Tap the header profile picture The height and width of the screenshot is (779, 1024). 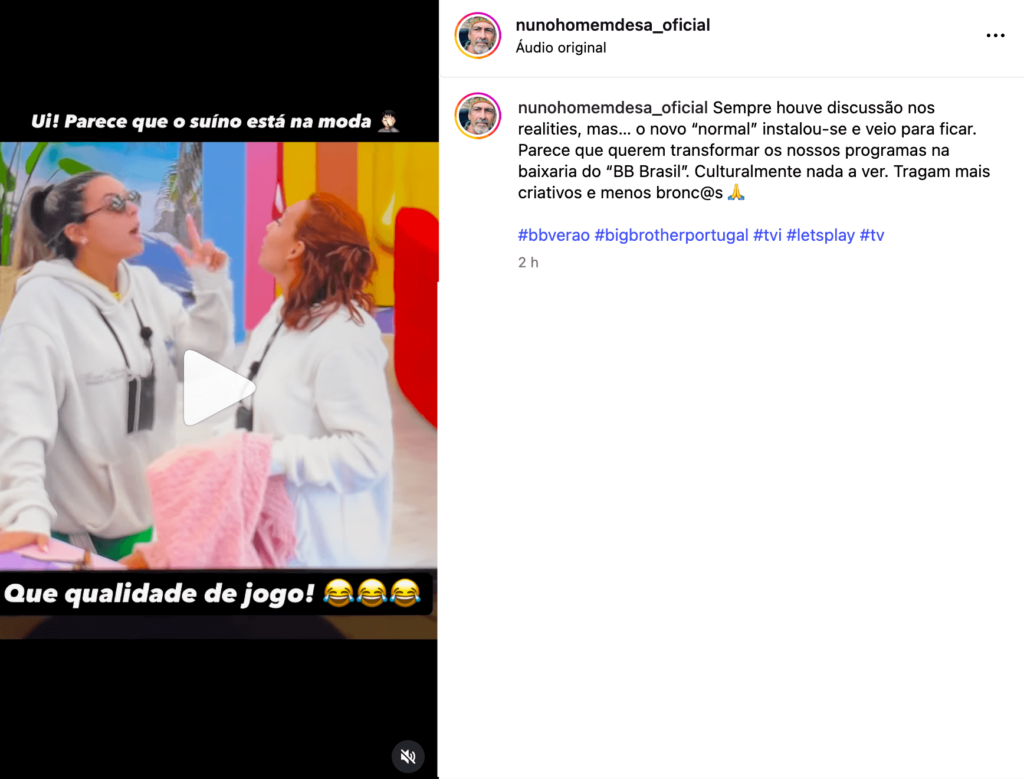tap(478, 36)
